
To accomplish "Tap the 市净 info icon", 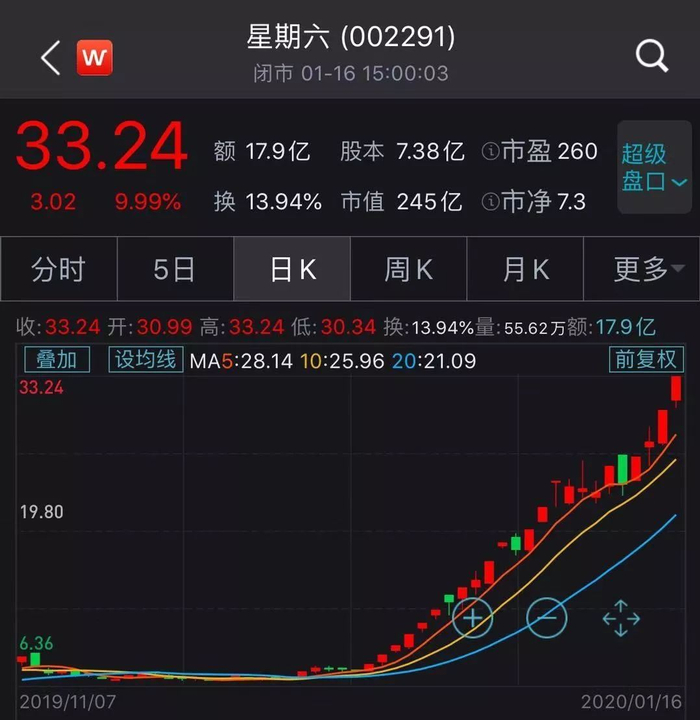I will tap(490, 202).
